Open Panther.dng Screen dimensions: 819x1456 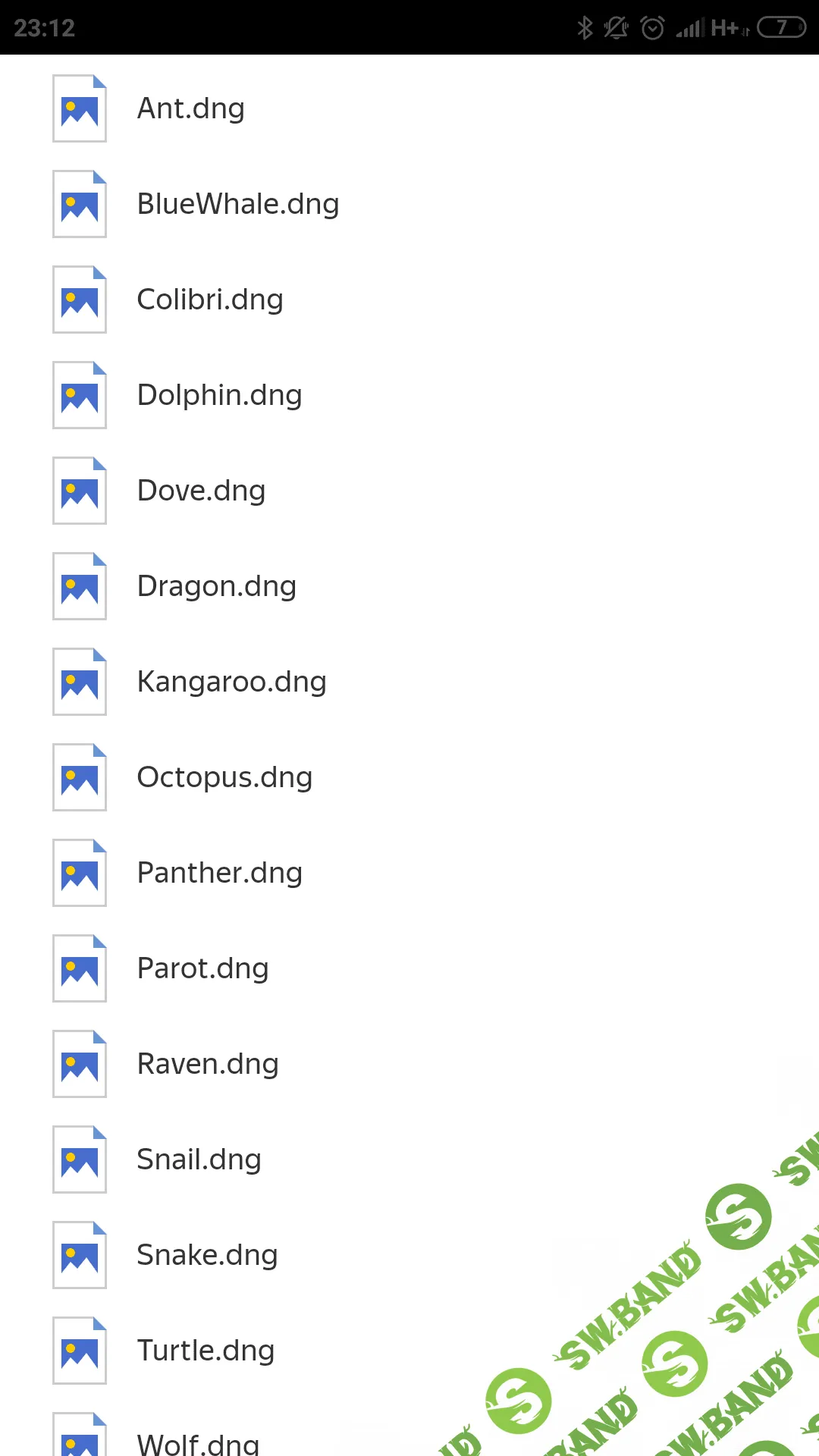click(219, 874)
